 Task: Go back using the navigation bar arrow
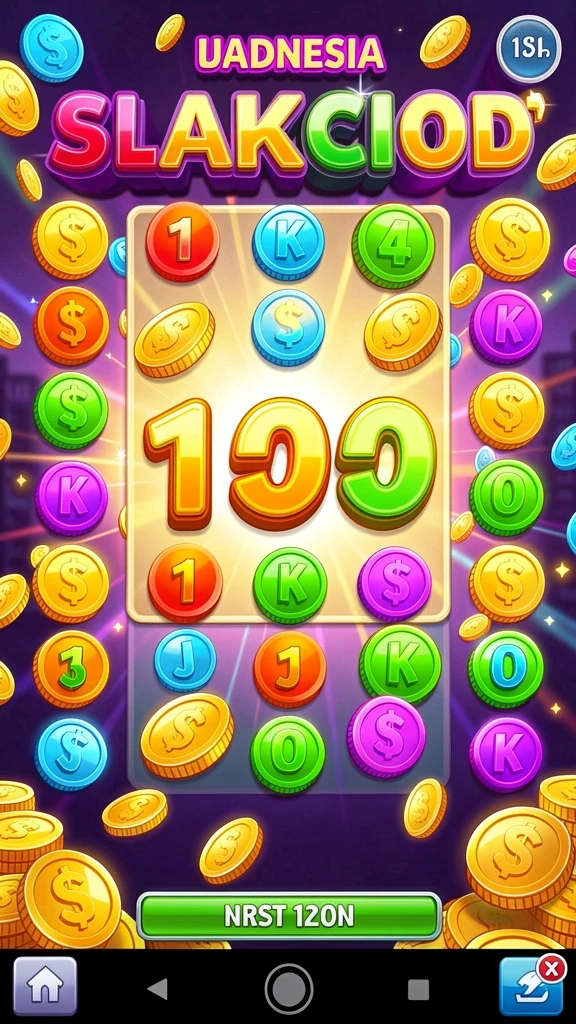pos(157,989)
